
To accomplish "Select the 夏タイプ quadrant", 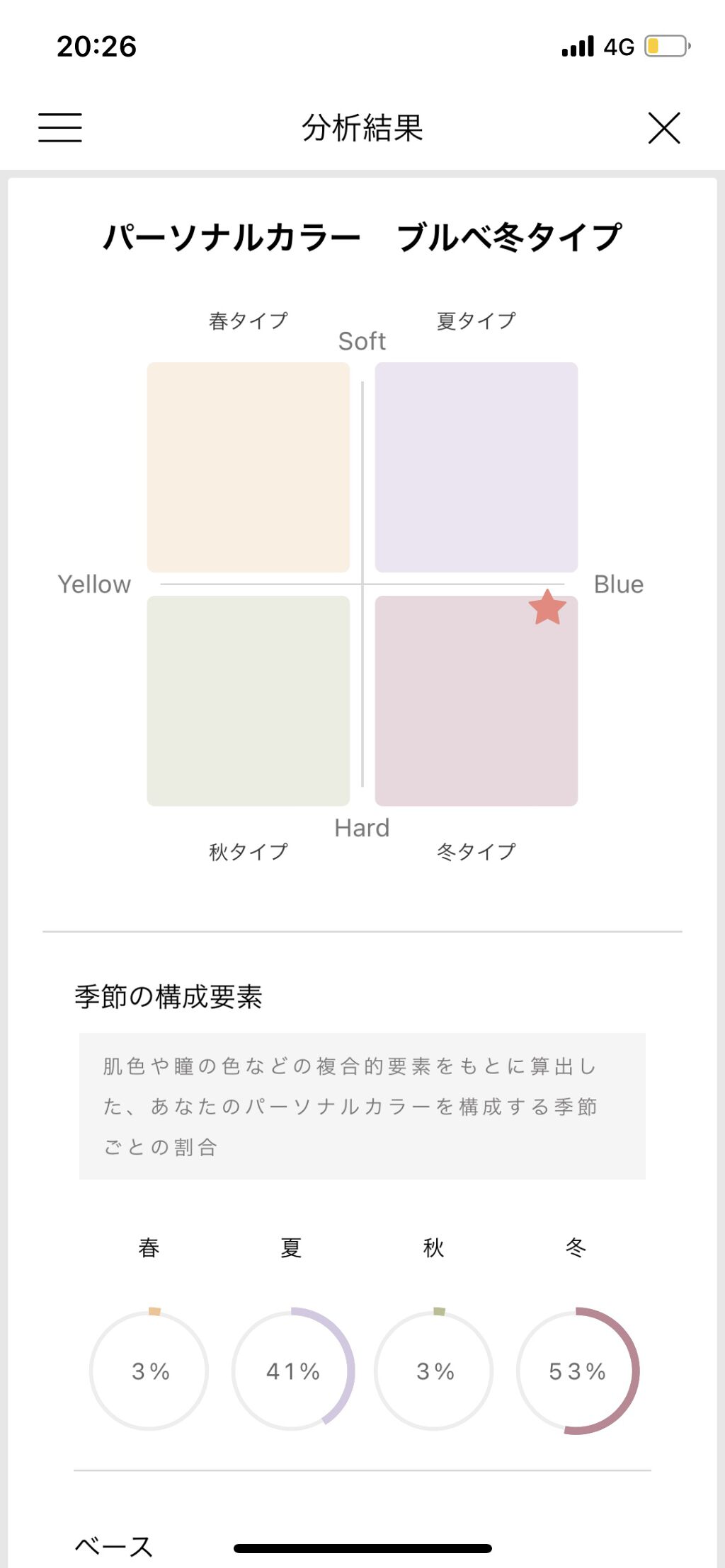I will pyautogui.click(x=476, y=466).
